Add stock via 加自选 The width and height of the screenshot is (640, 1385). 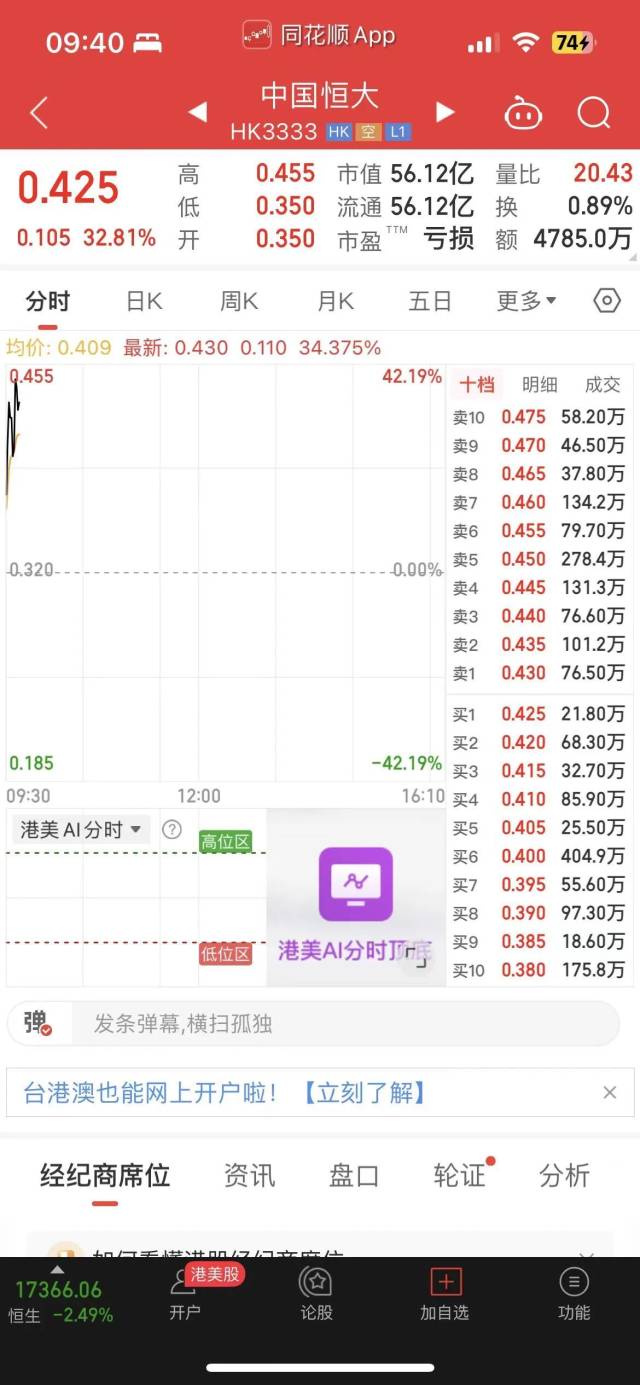[445, 1294]
